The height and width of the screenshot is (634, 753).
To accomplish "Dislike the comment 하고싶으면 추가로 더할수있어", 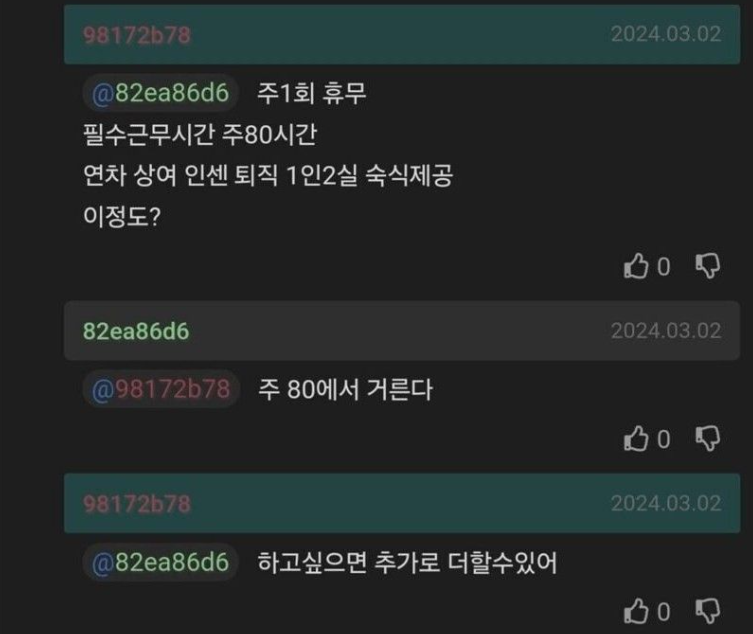I will click(707, 610).
